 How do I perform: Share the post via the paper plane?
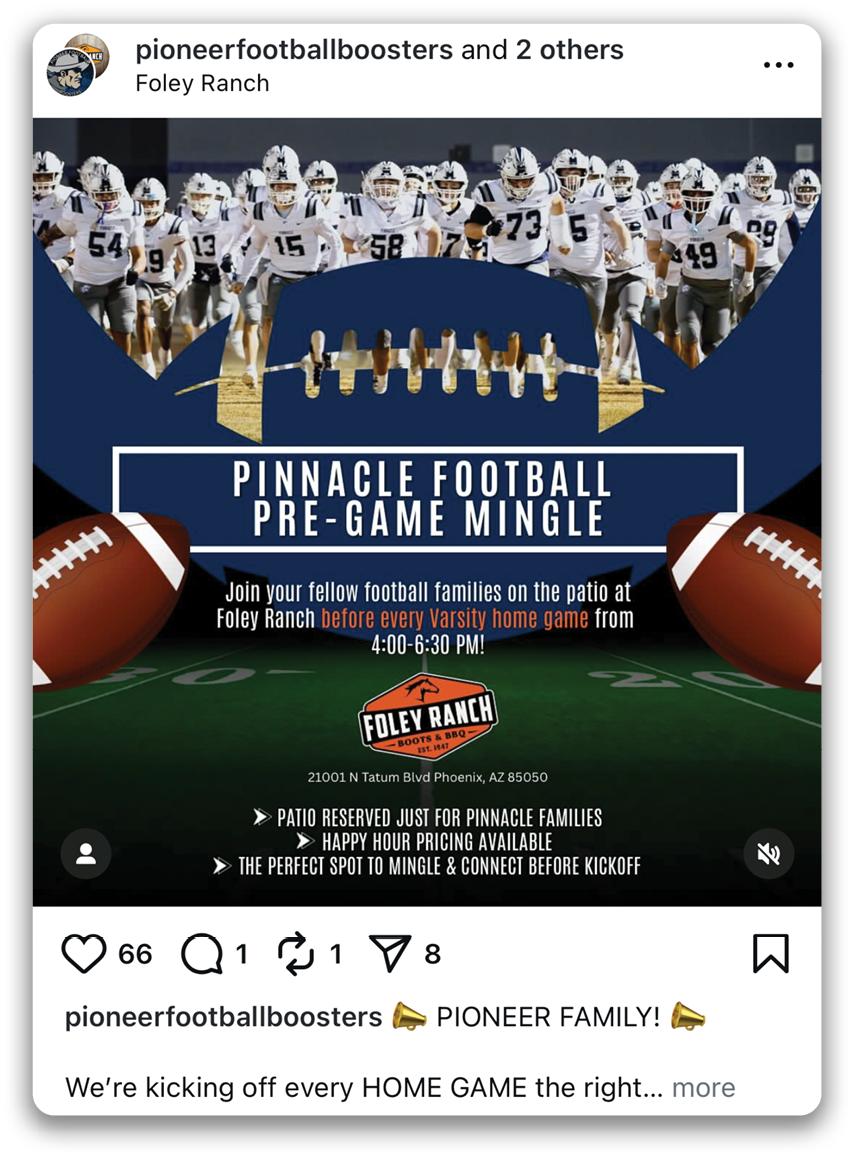[x=390, y=954]
